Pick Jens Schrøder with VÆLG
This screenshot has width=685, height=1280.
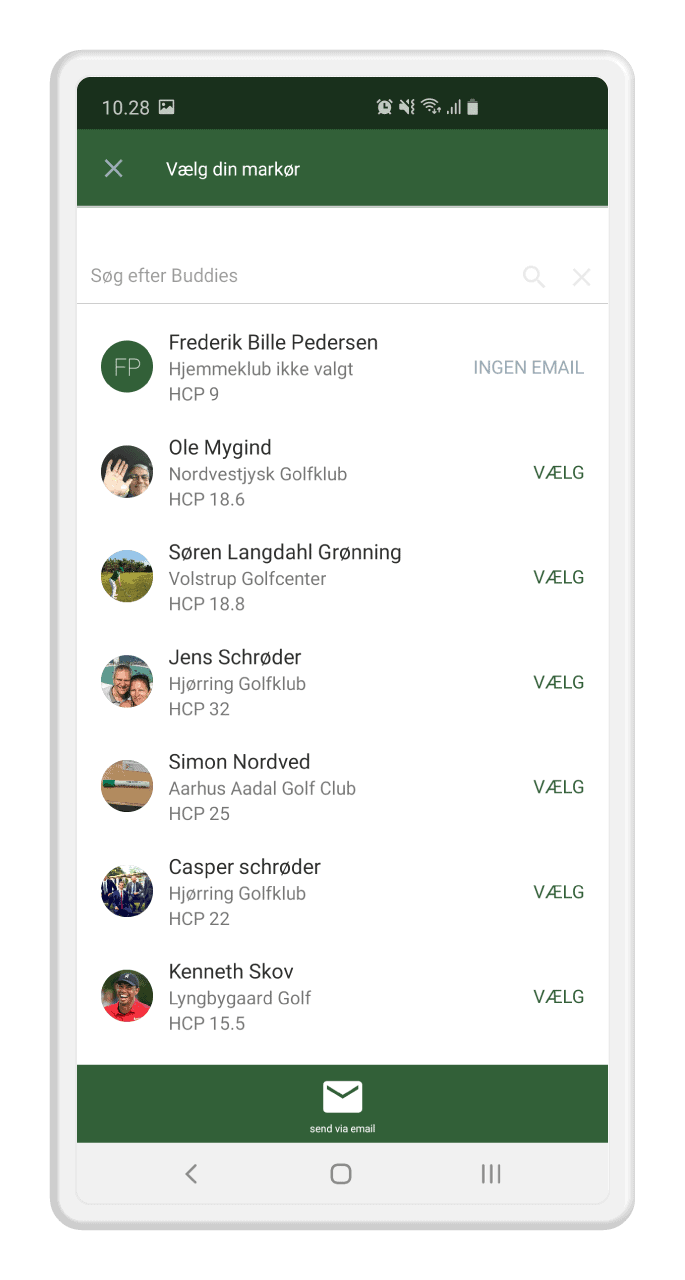click(x=558, y=683)
